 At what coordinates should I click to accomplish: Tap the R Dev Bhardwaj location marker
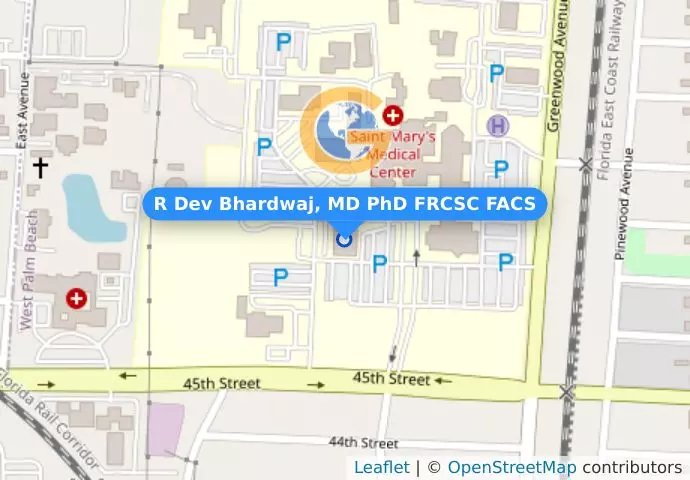tap(345, 238)
